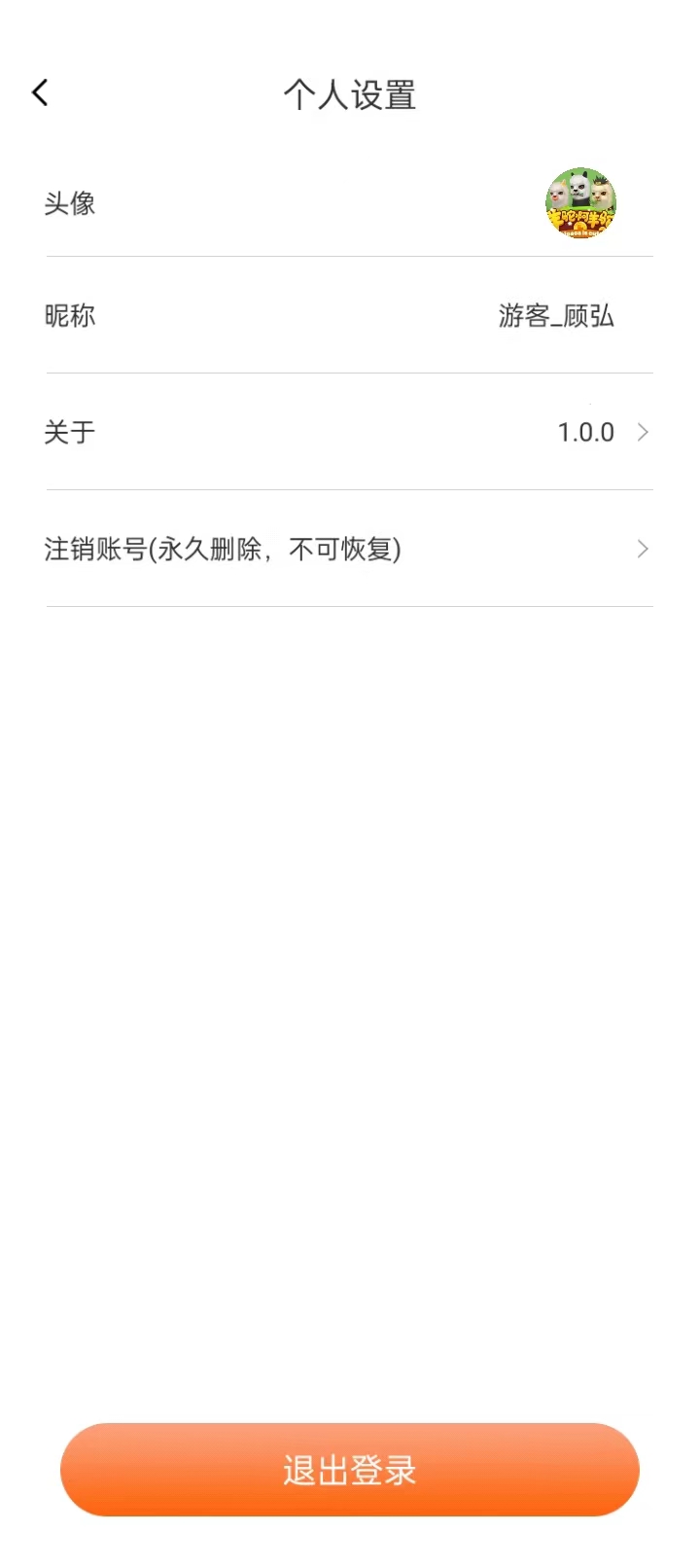Tap the 个人设置 page title
The image size is (700, 1568).
[x=350, y=94]
